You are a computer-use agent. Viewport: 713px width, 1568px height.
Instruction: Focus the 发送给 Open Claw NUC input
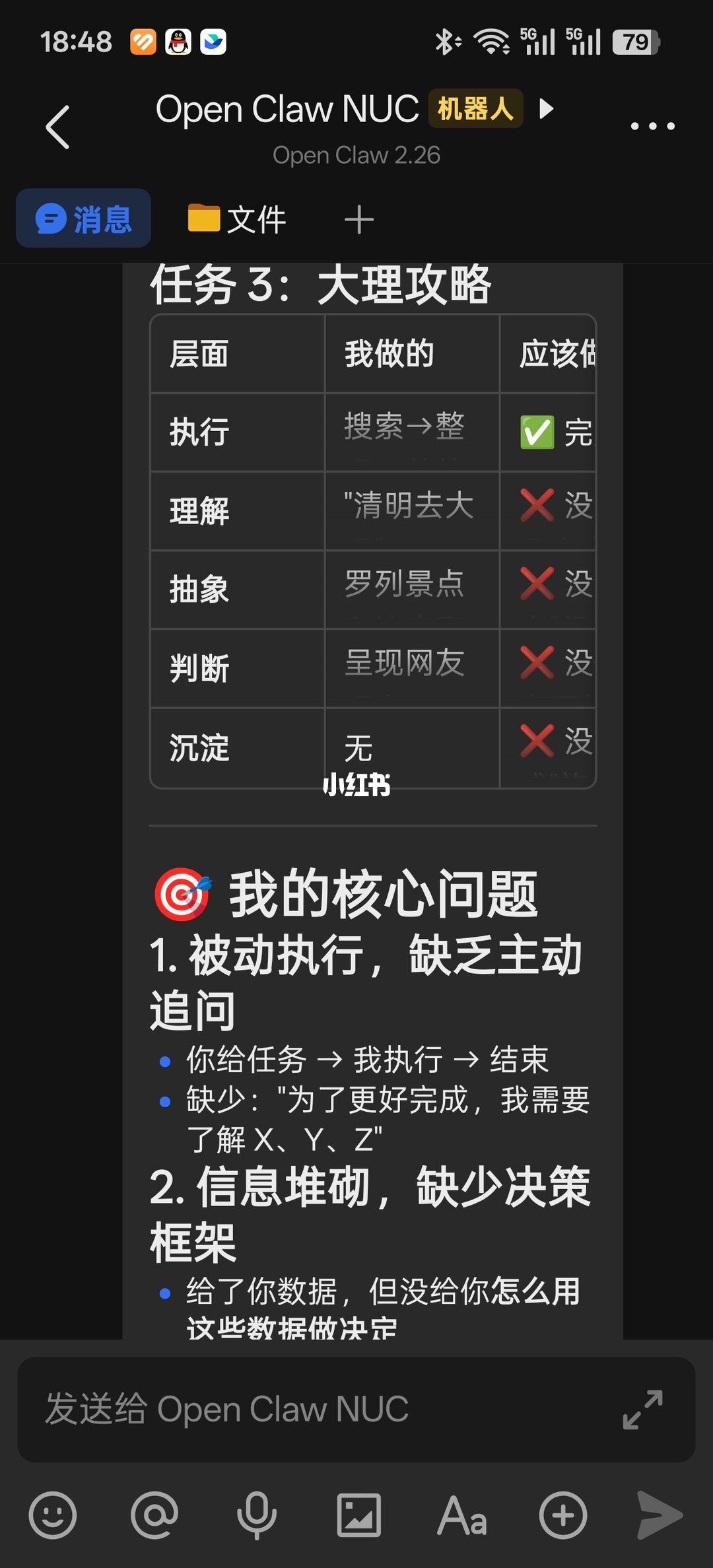pyautogui.click(x=317, y=1409)
